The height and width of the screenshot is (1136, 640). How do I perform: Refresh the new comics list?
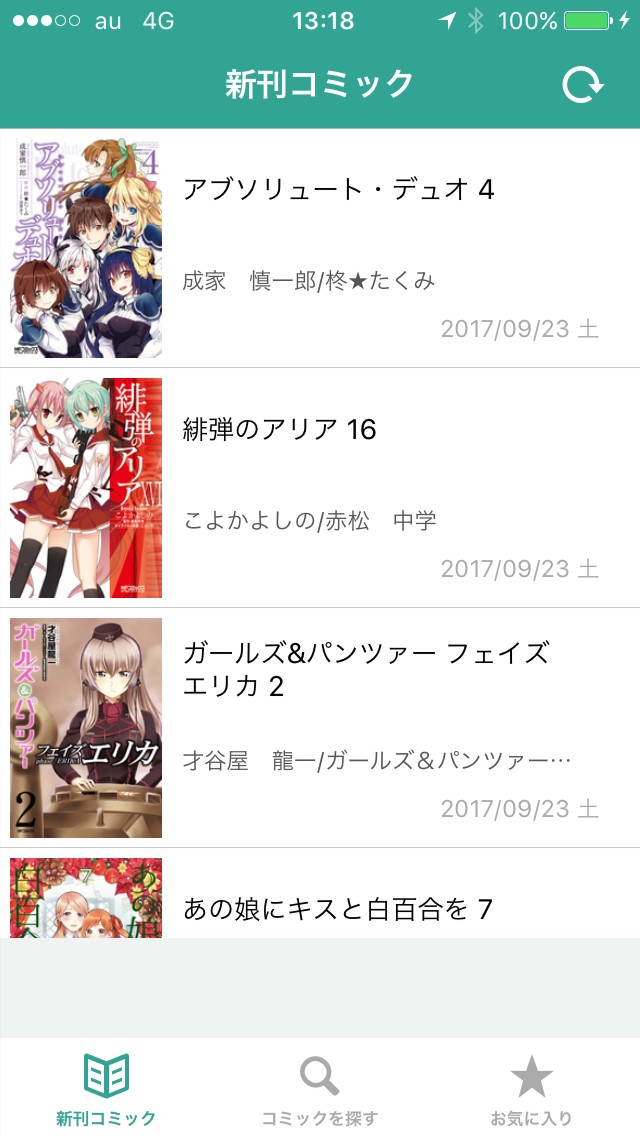point(582,85)
